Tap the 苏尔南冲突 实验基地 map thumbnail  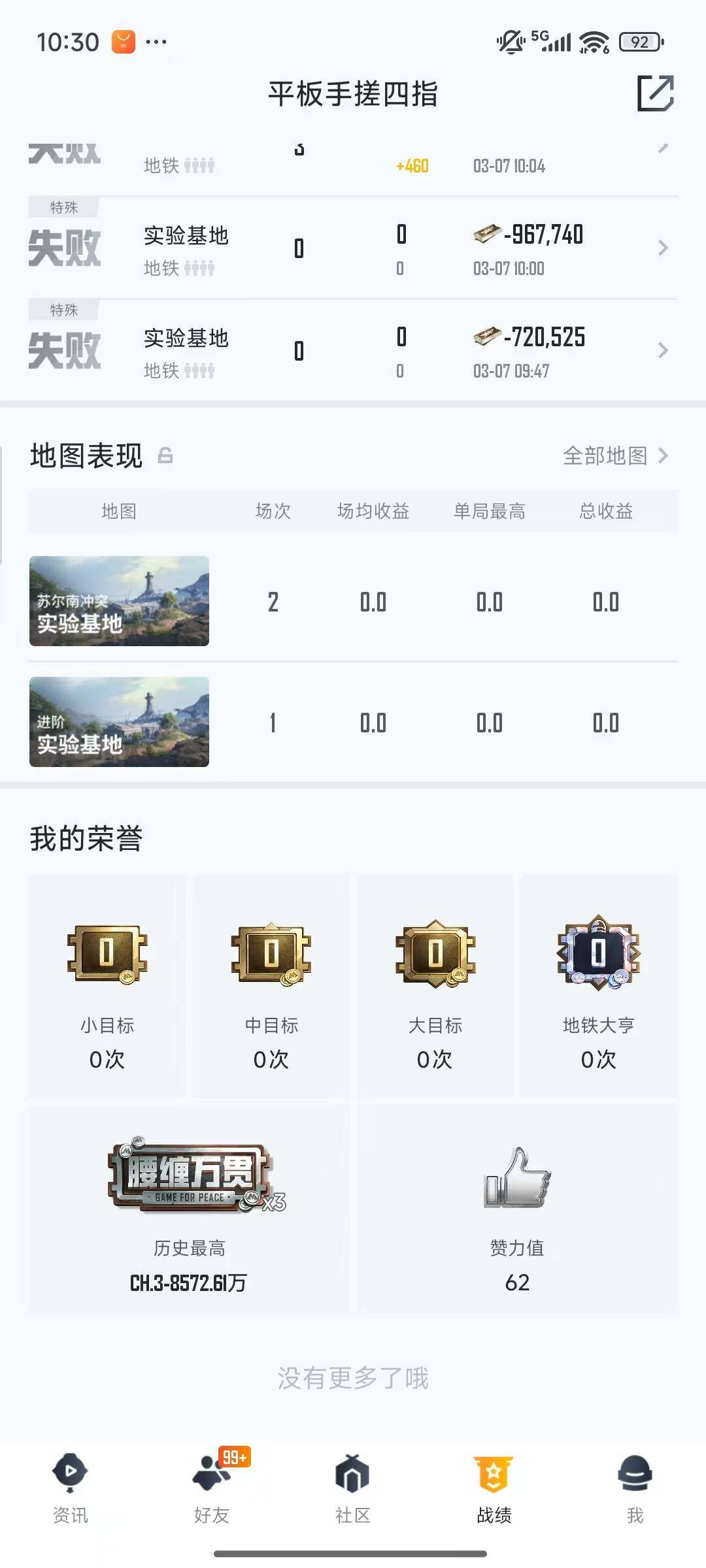[119, 601]
